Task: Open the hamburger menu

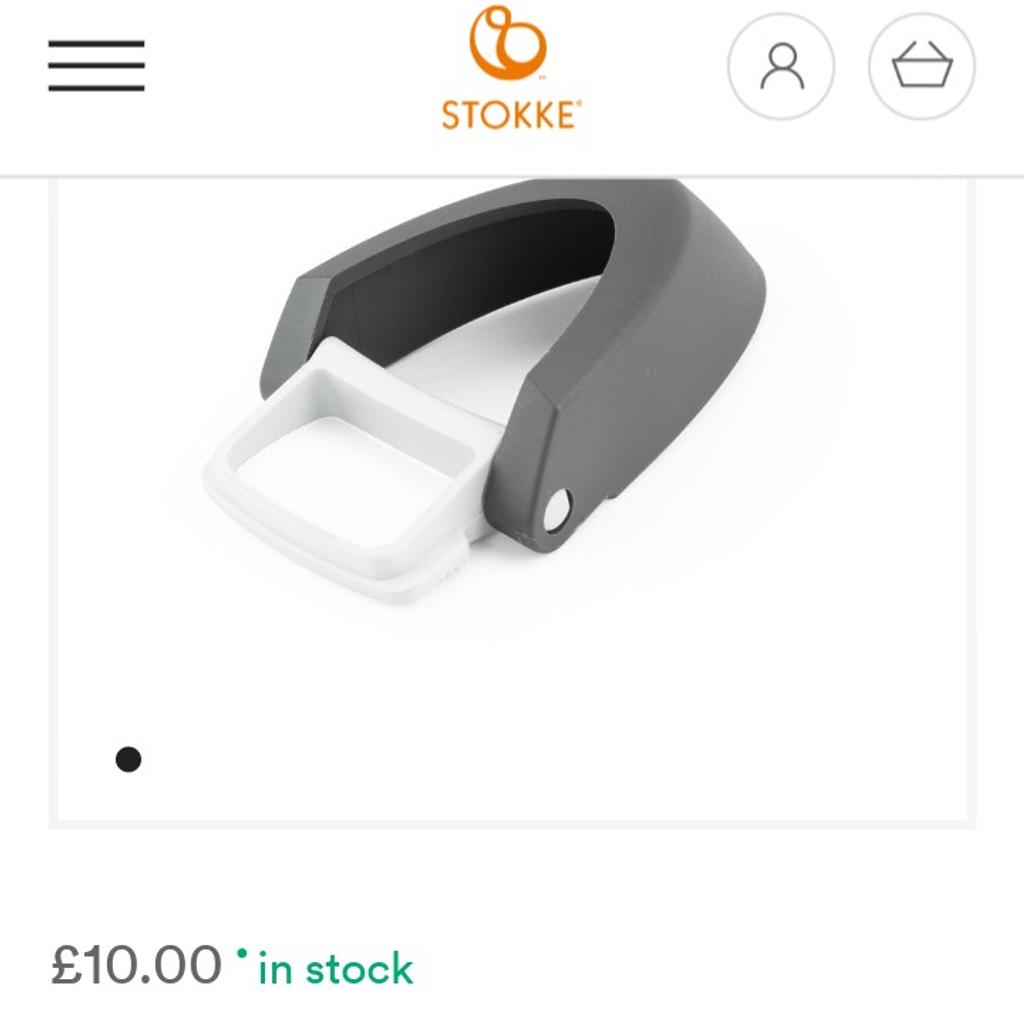Action: (96, 66)
